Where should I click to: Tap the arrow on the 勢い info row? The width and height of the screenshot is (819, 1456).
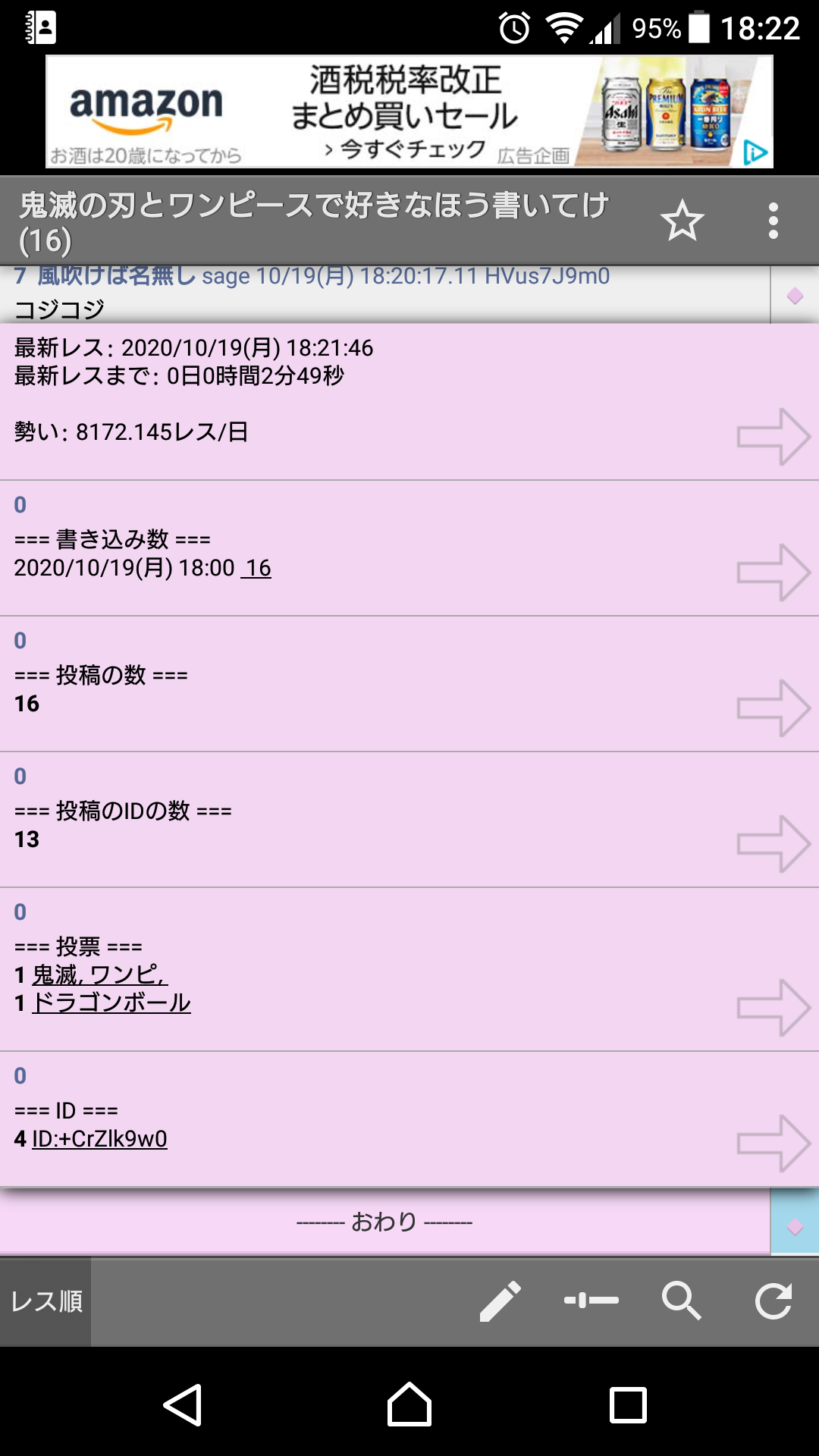coord(773,437)
